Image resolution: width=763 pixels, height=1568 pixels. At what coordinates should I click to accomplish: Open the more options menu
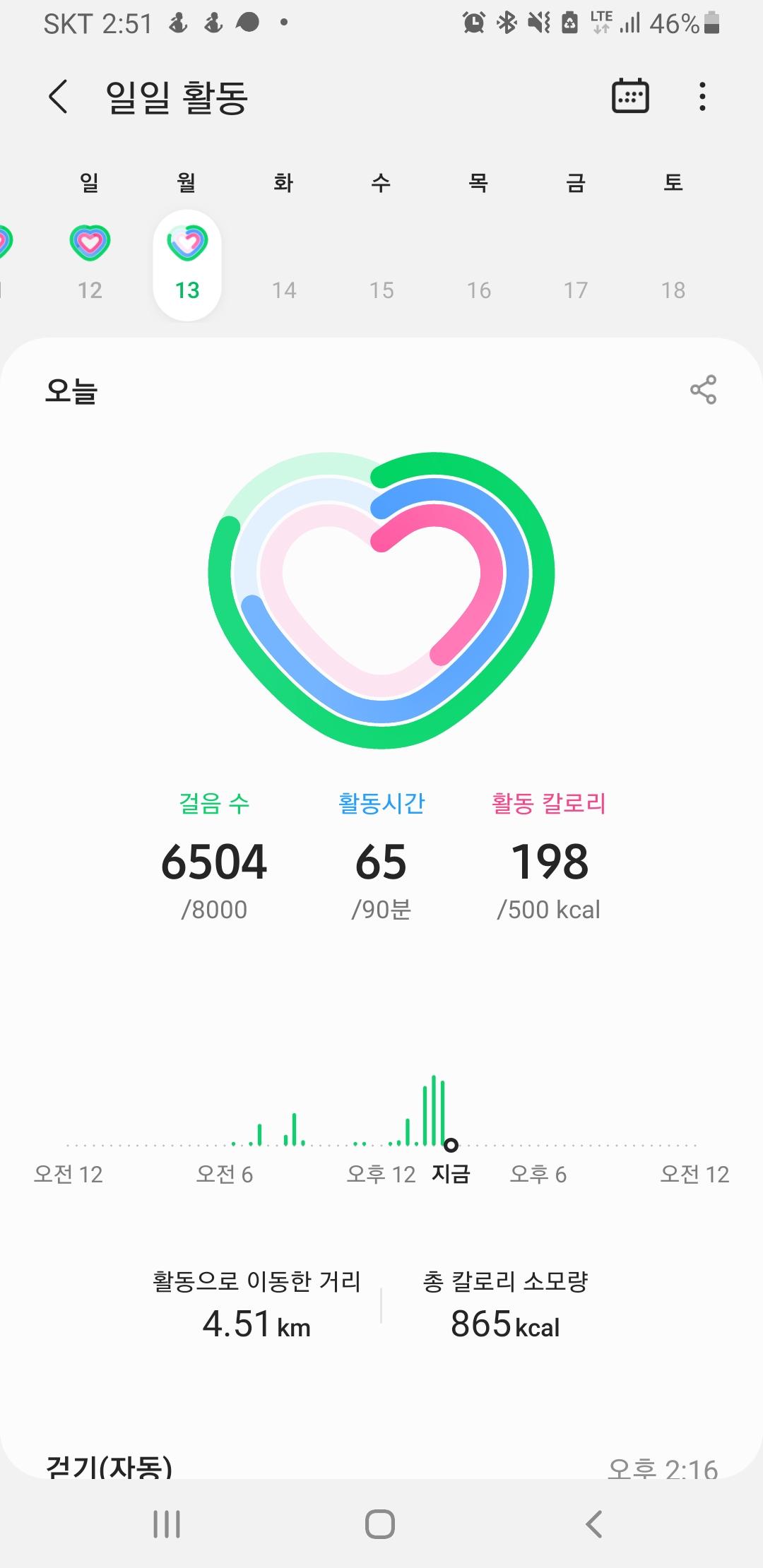pyautogui.click(x=702, y=97)
